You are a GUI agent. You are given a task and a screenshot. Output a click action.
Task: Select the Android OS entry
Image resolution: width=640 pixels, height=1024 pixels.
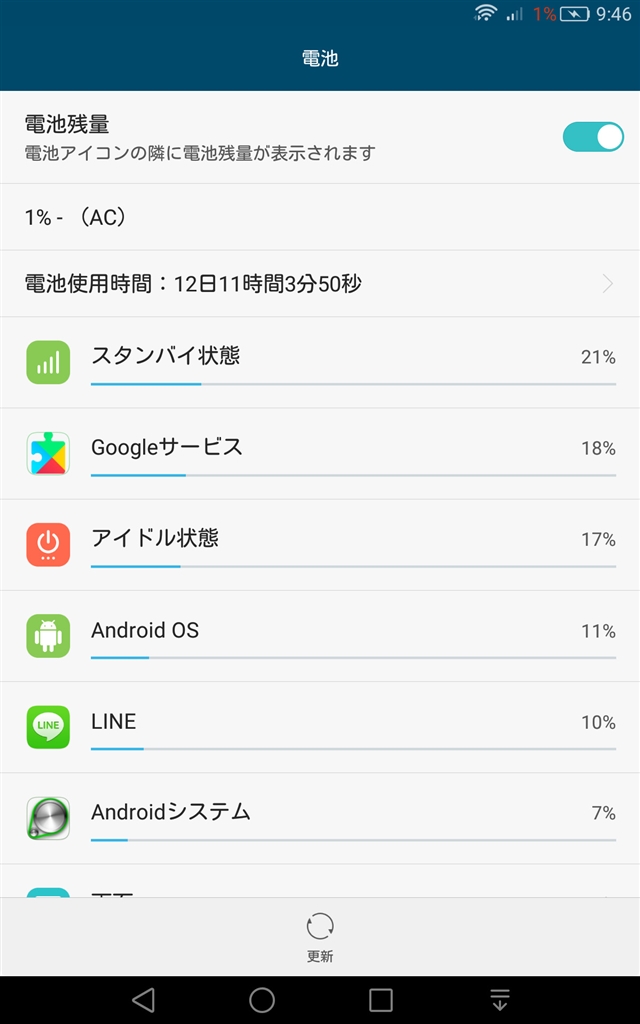(x=320, y=636)
